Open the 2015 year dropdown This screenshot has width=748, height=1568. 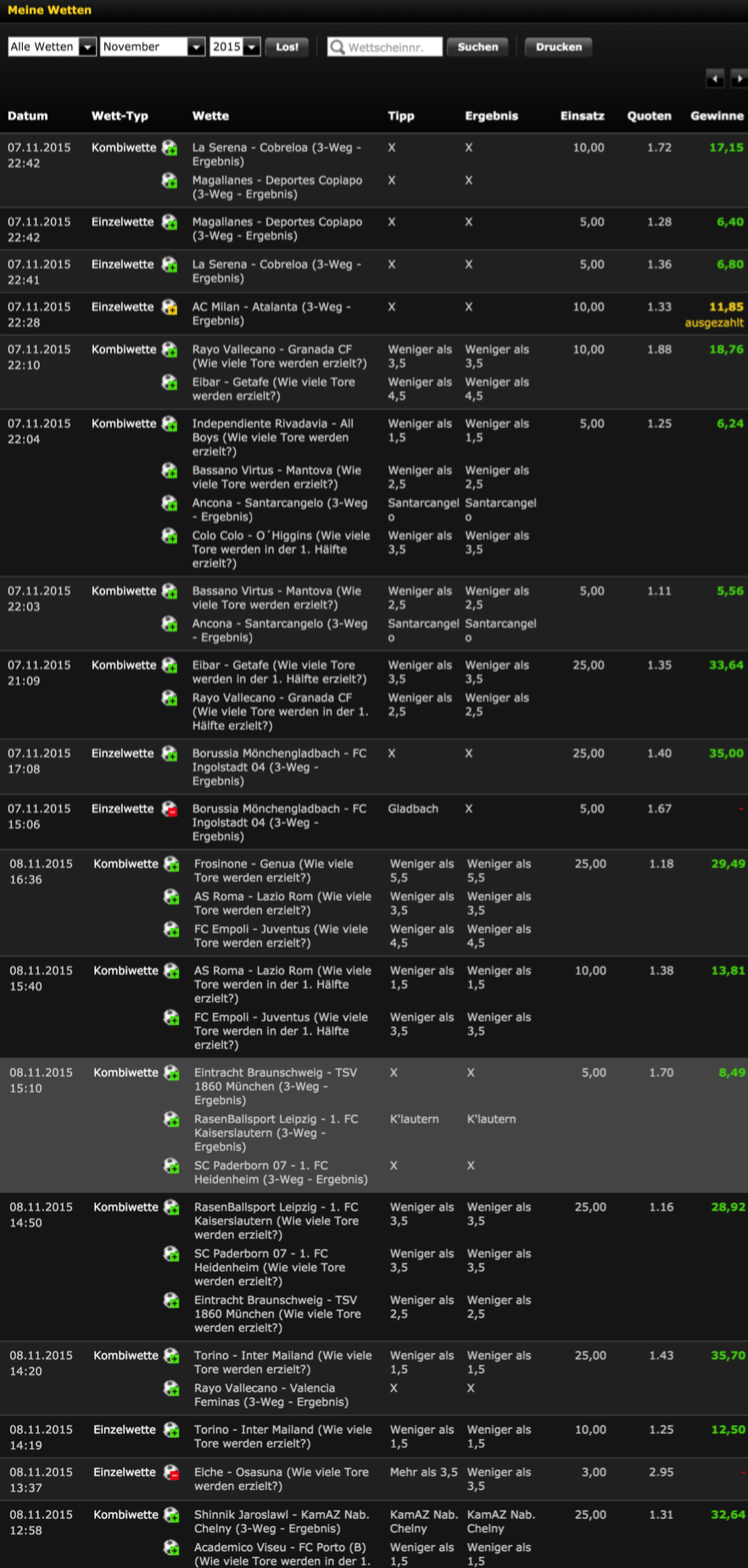pos(235,47)
